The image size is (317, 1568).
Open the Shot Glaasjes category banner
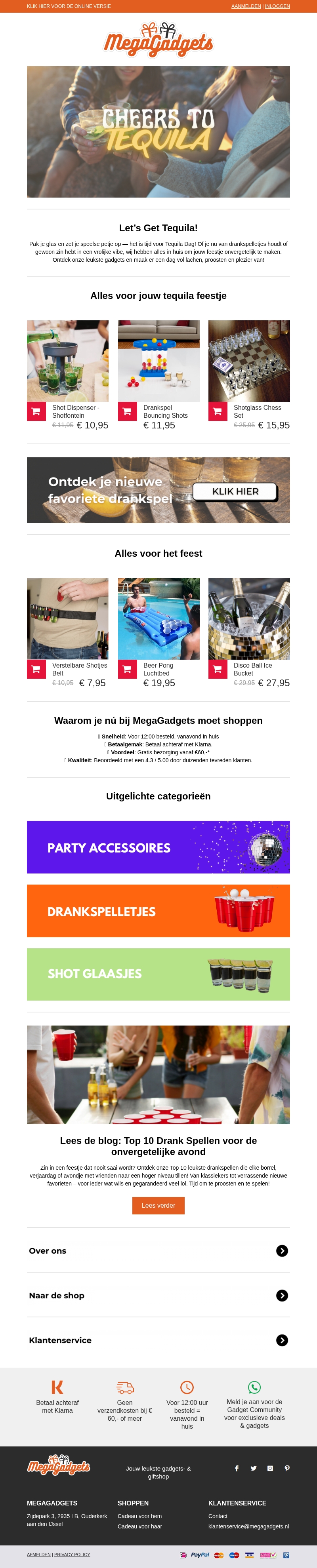coord(158,974)
